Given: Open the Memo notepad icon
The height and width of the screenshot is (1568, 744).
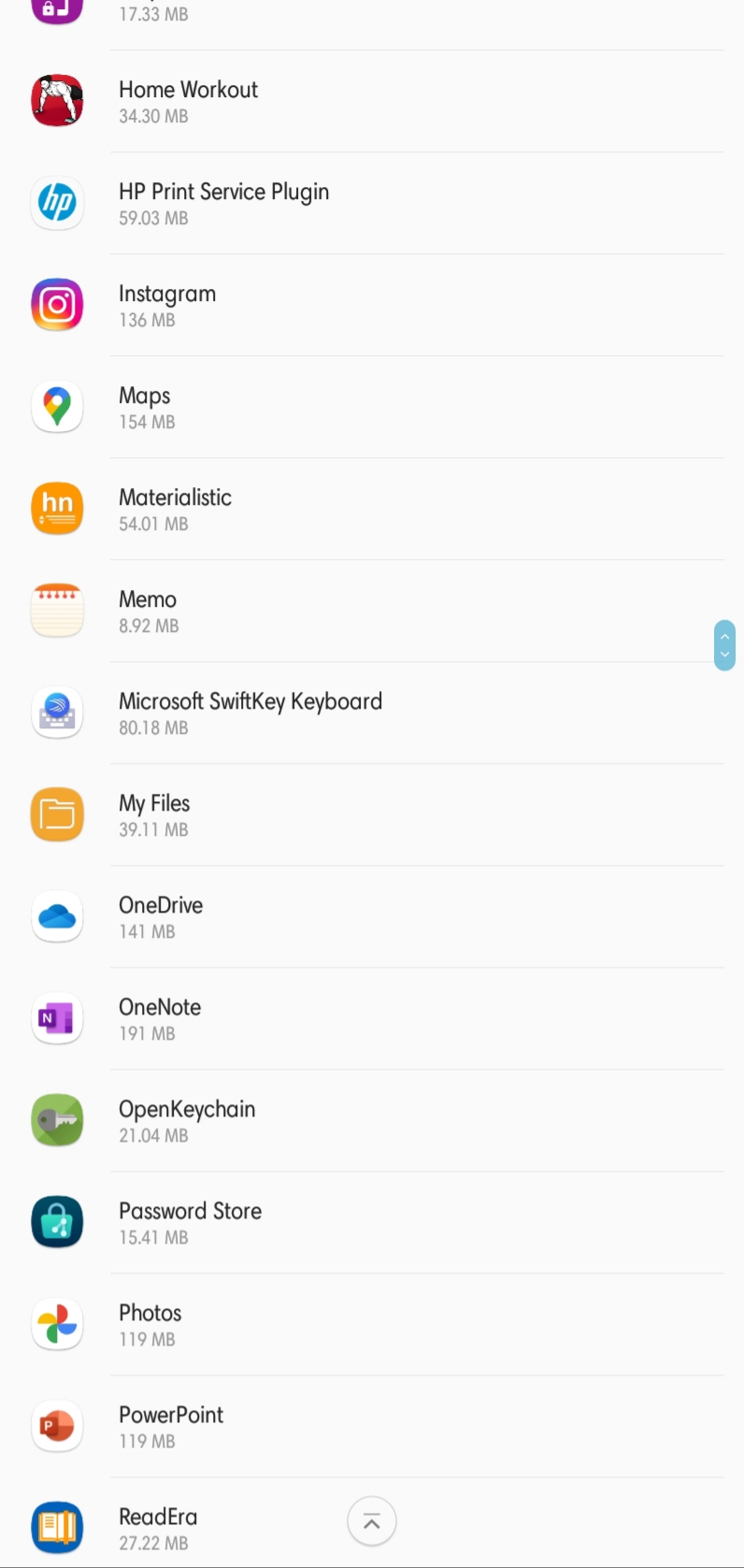Looking at the screenshot, I should pyautogui.click(x=57, y=610).
